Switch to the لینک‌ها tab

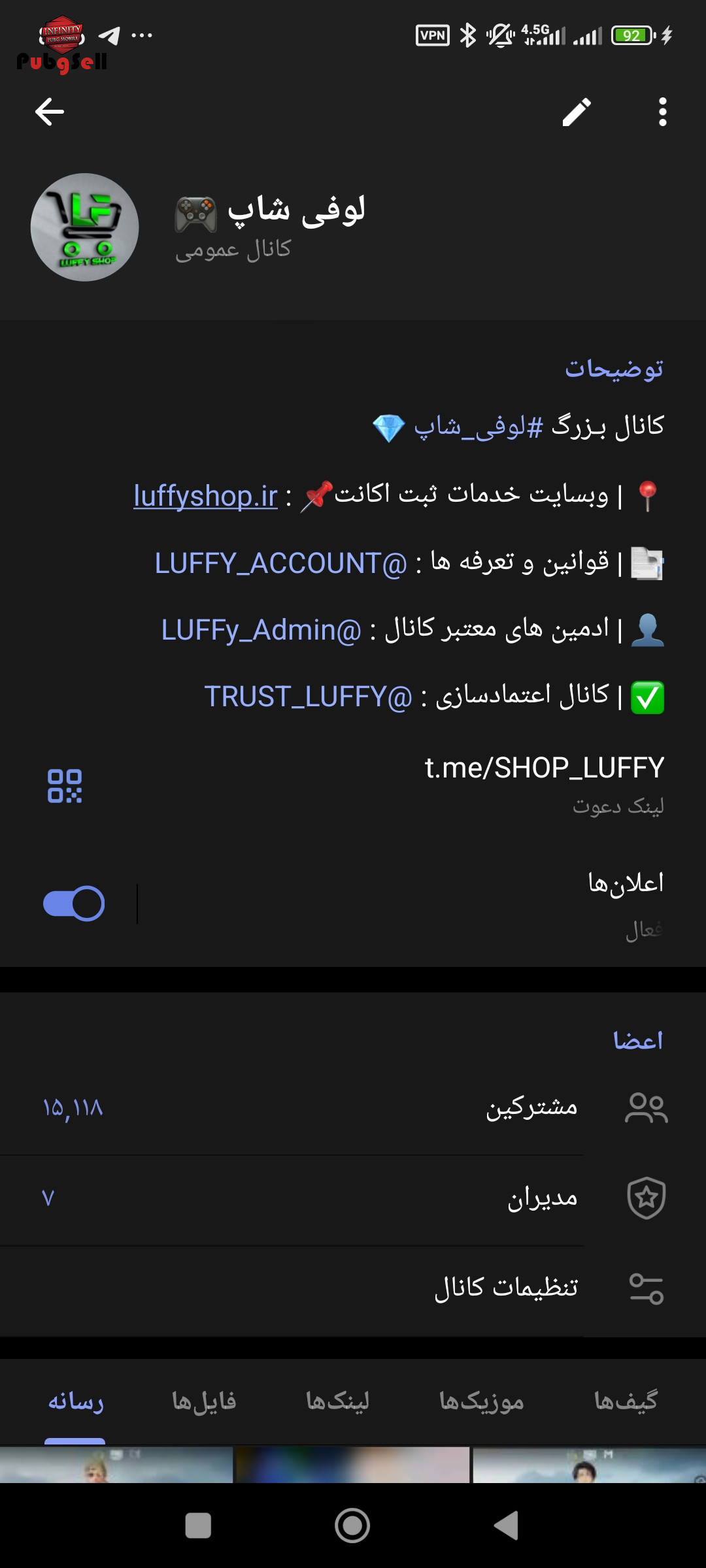[x=338, y=1401]
